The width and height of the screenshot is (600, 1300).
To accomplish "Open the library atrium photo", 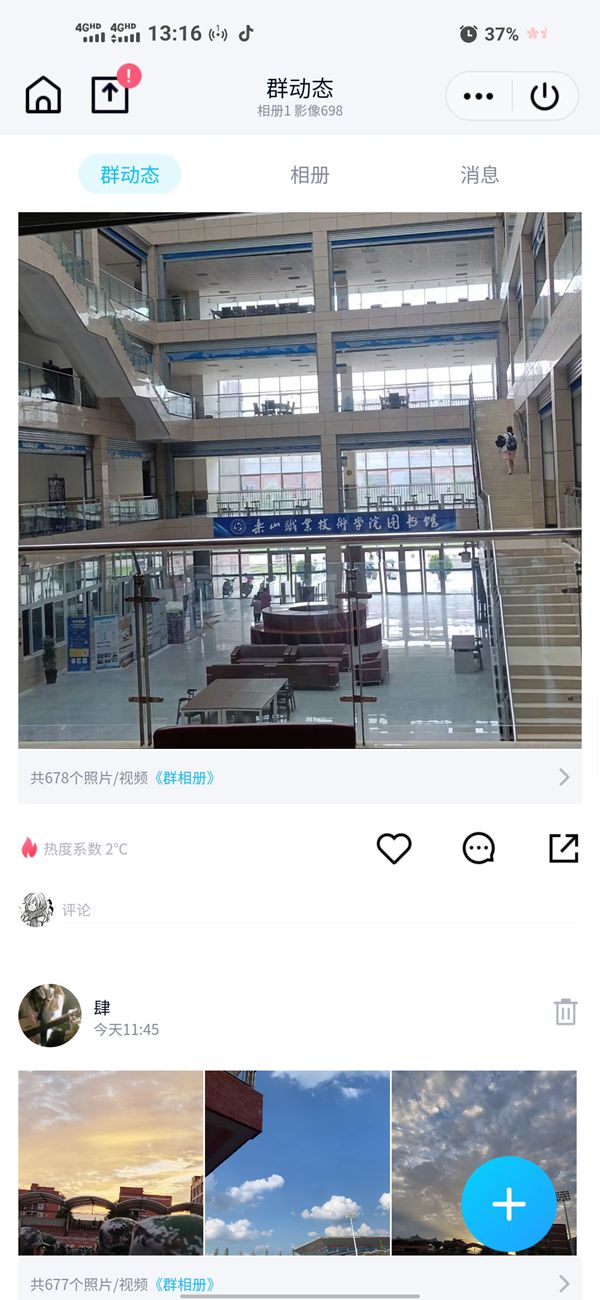I will (300, 480).
